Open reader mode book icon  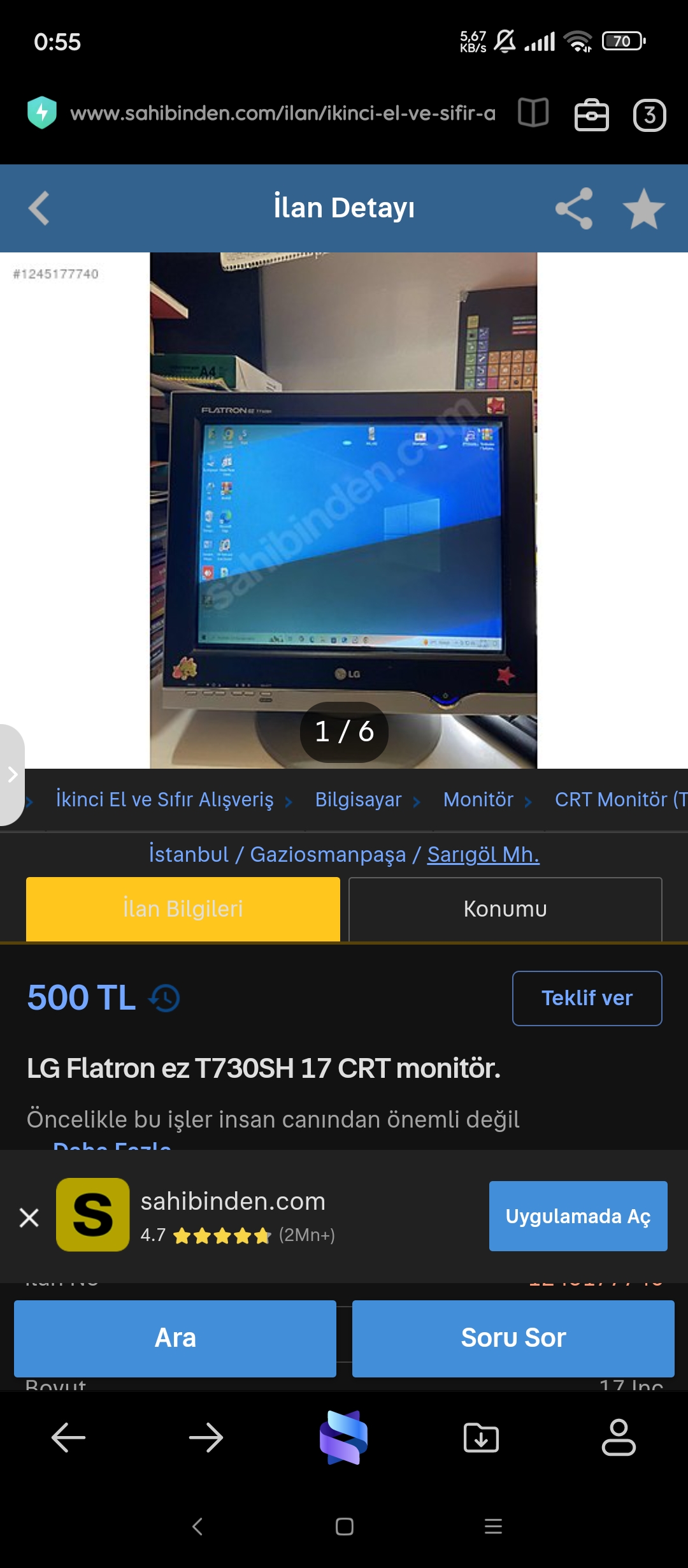coord(533,113)
